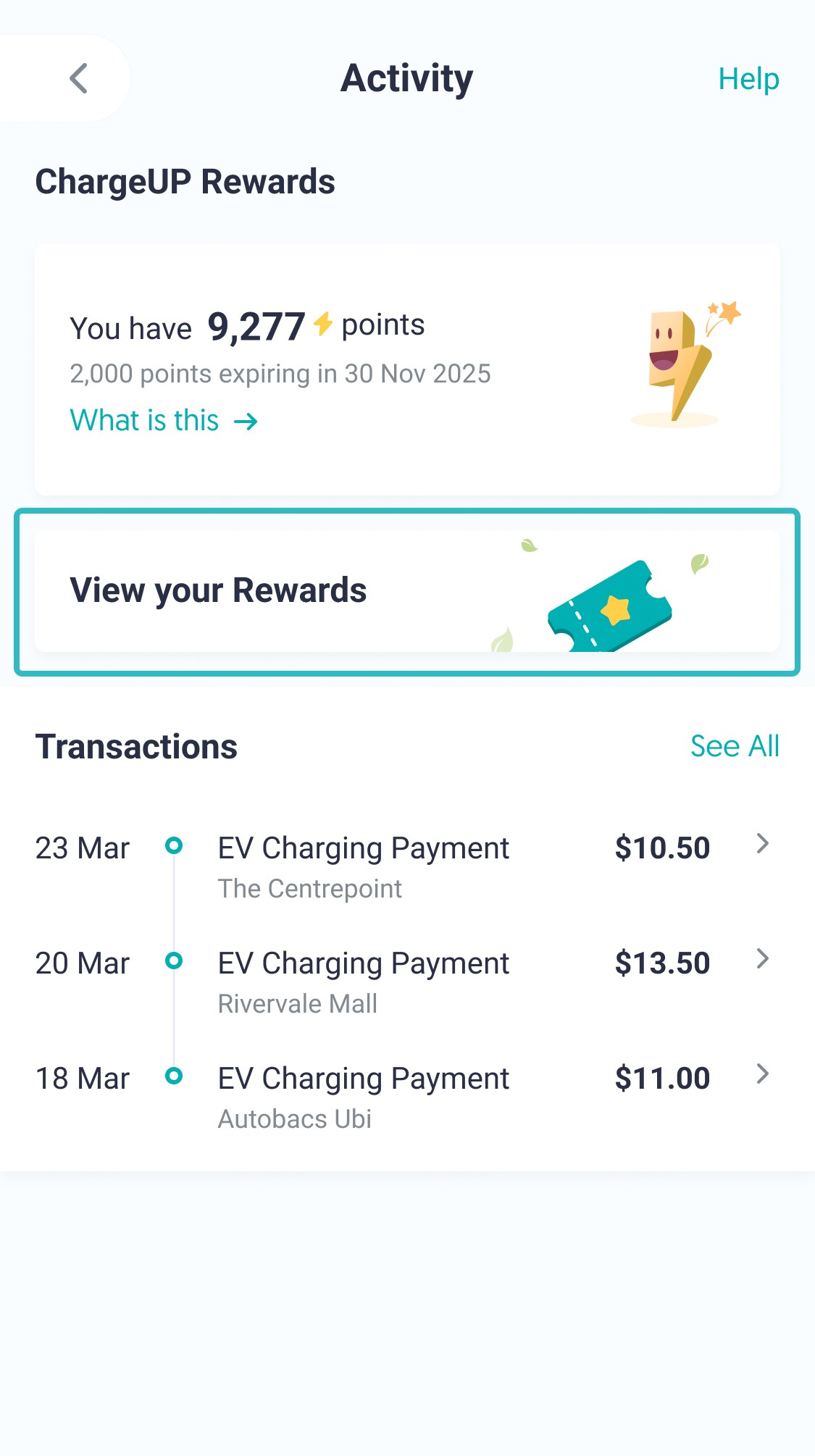Screen dimensions: 815x1456
Task: View the 20 Mar Rivervale Mall payment
Action: pos(406,982)
